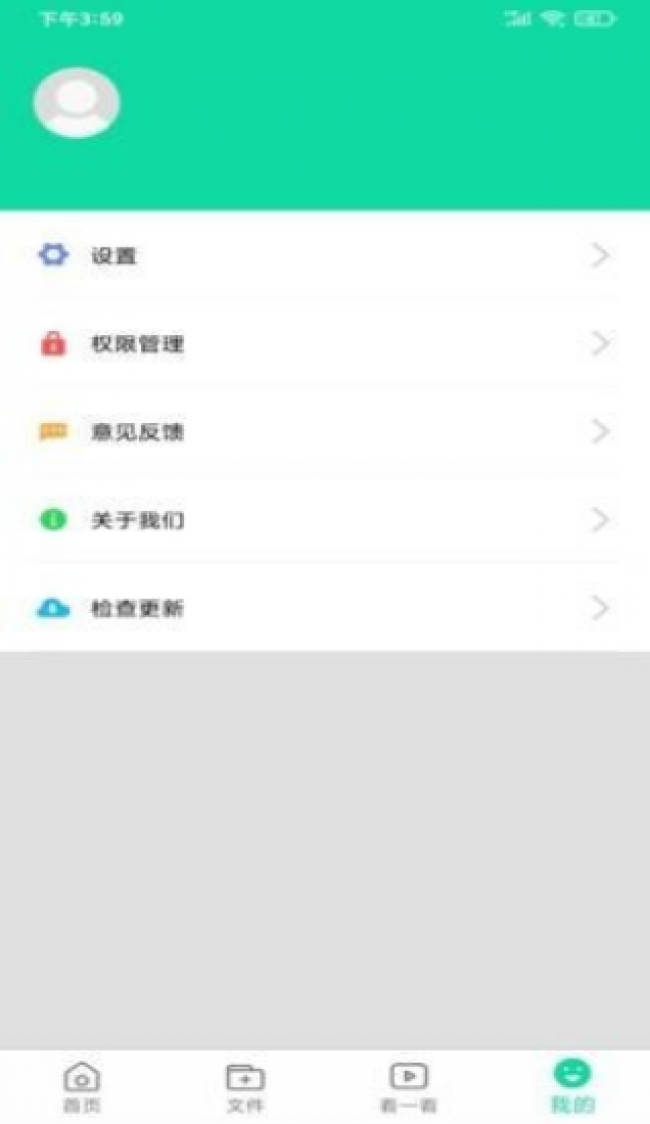Open 权限管理 permission management
This screenshot has height=1124, width=650.
click(x=325, y=344)
